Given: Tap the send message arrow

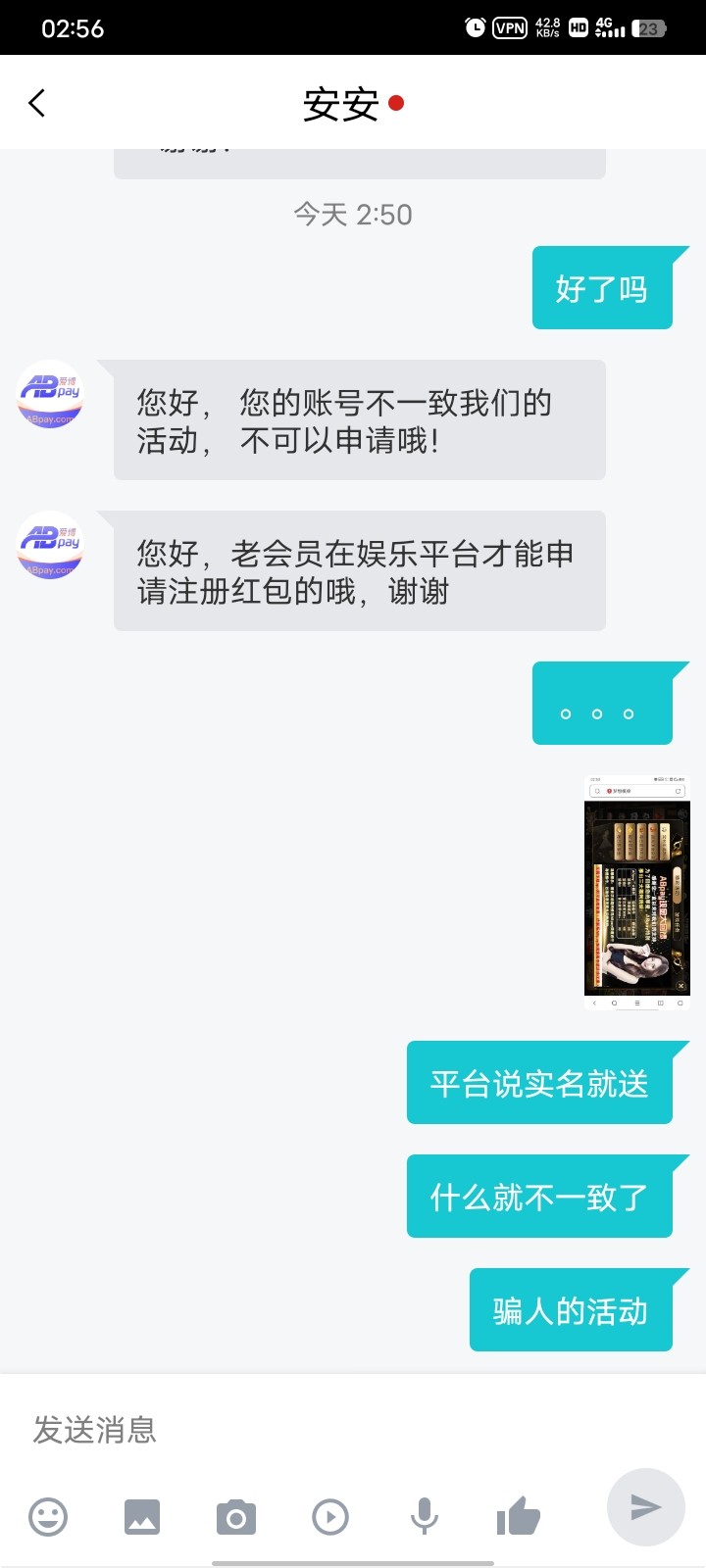Looking at the screenshot, I should (x=644, y=1507).
